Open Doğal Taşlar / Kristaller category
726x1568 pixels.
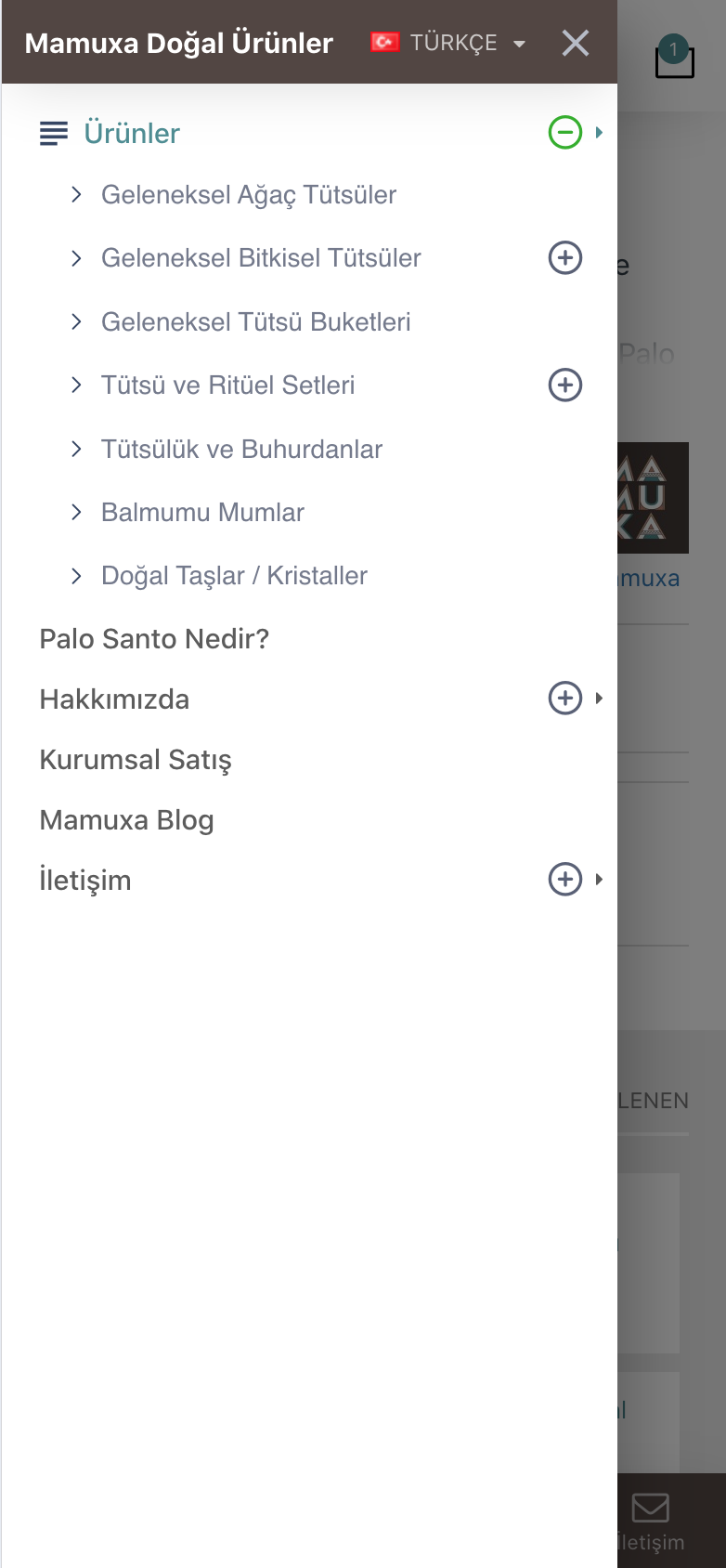coord(234,576)
